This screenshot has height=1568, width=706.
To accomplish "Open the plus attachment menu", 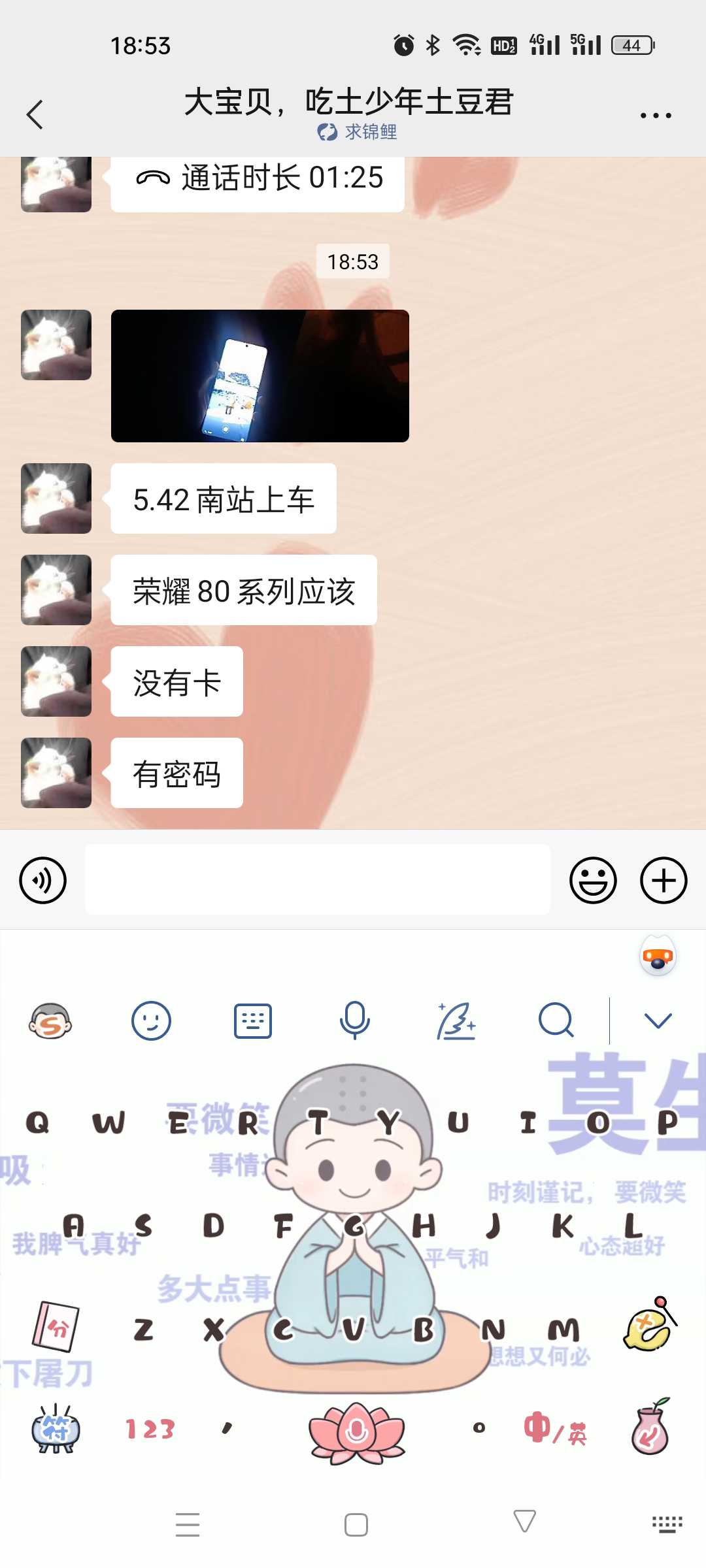I will coord(664,881).
